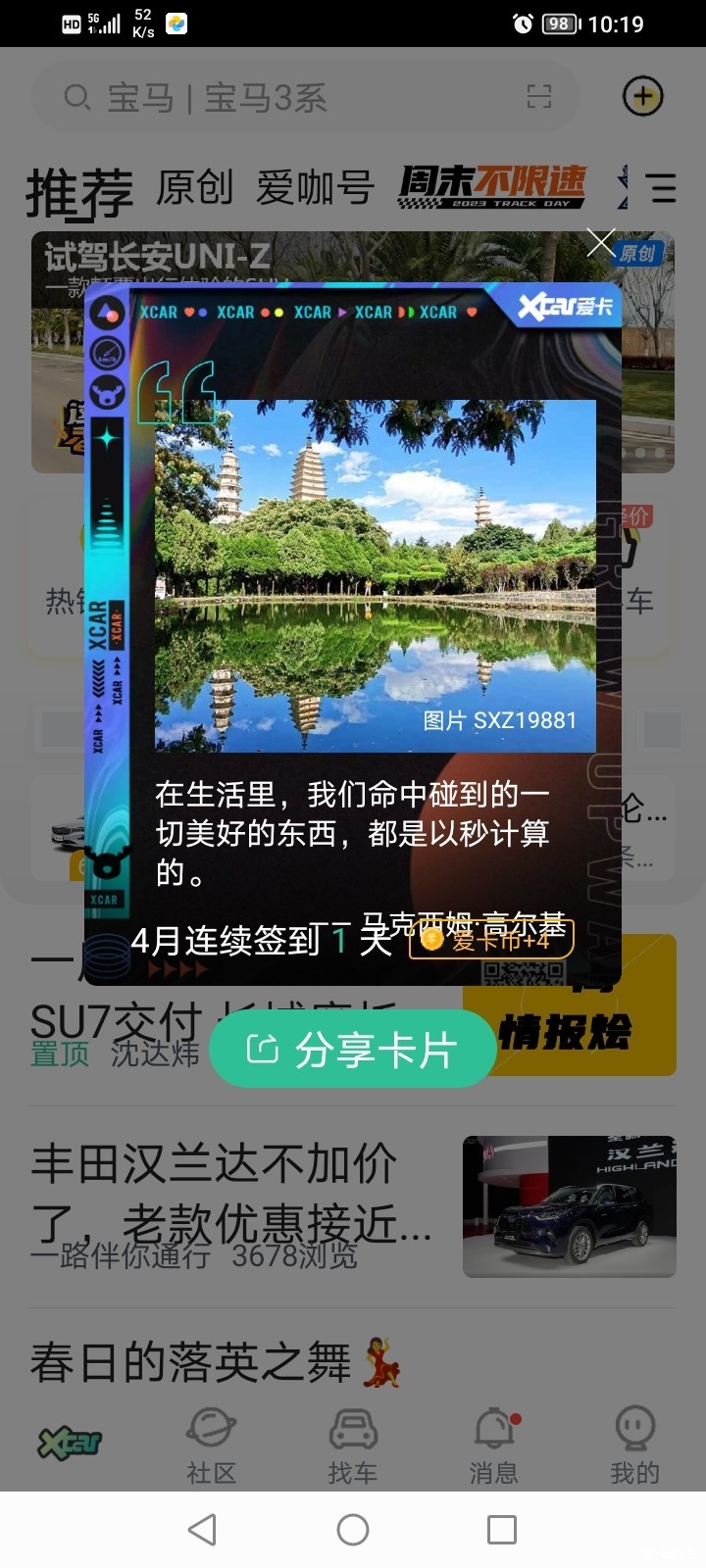706x1568 pixels.
Task: Close the daily check-in card popup
Action: [x=600, y=242]
